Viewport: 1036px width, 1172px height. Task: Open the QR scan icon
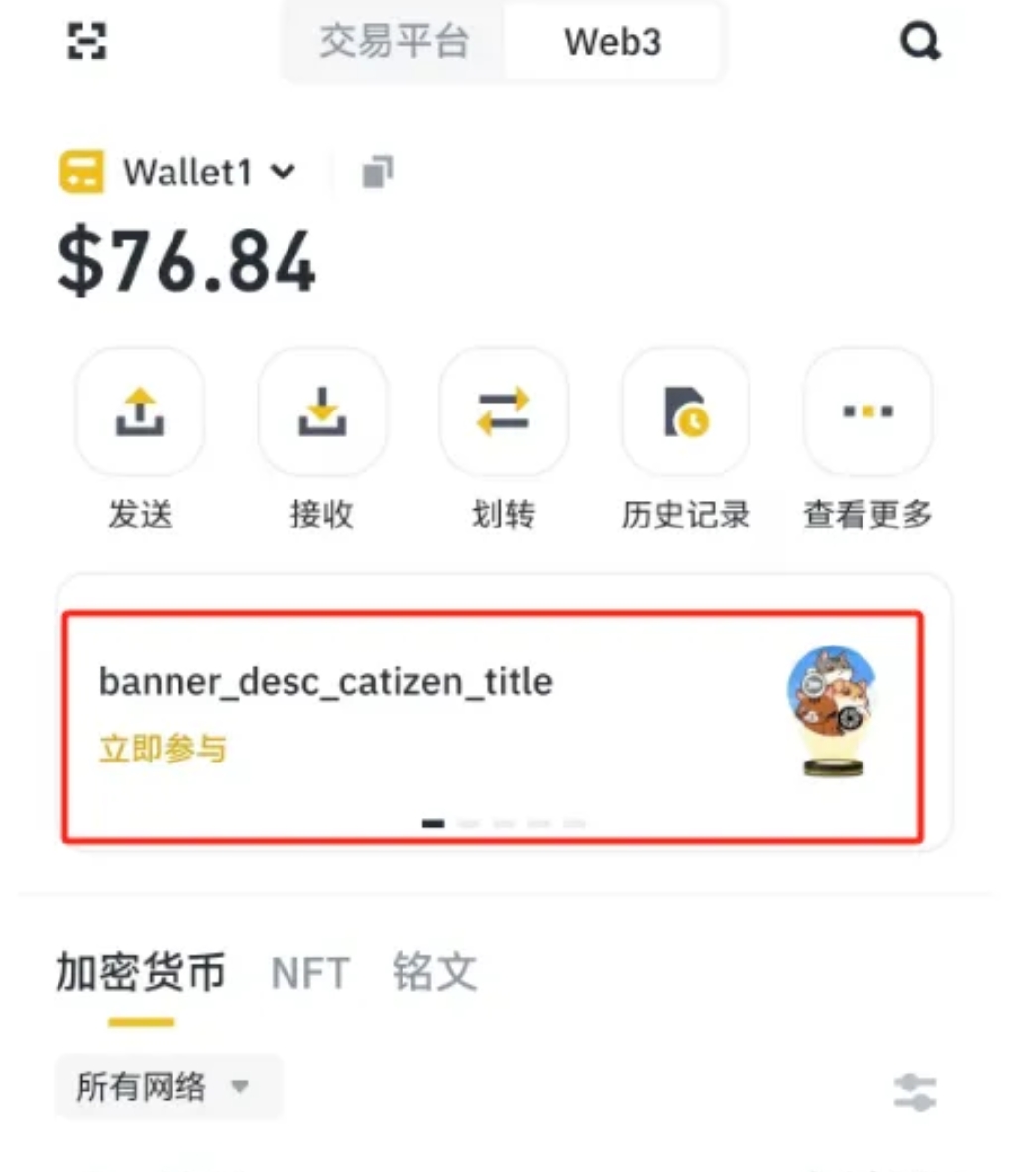(x=87, y=41)
